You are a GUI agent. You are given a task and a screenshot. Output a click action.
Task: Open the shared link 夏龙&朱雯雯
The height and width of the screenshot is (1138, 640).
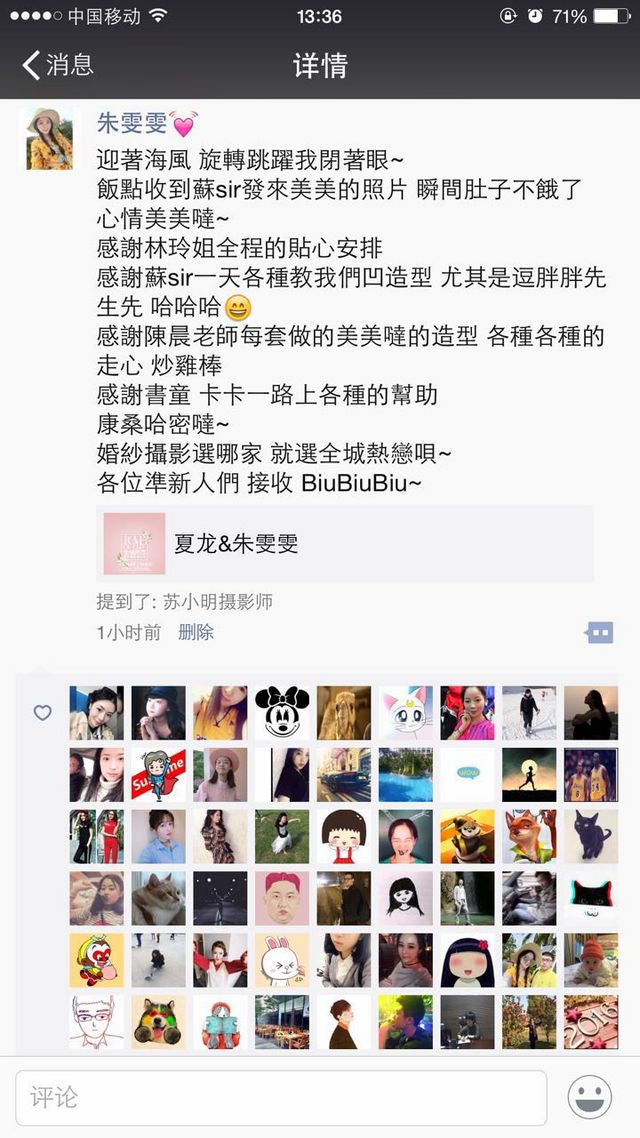coord(345,544)
